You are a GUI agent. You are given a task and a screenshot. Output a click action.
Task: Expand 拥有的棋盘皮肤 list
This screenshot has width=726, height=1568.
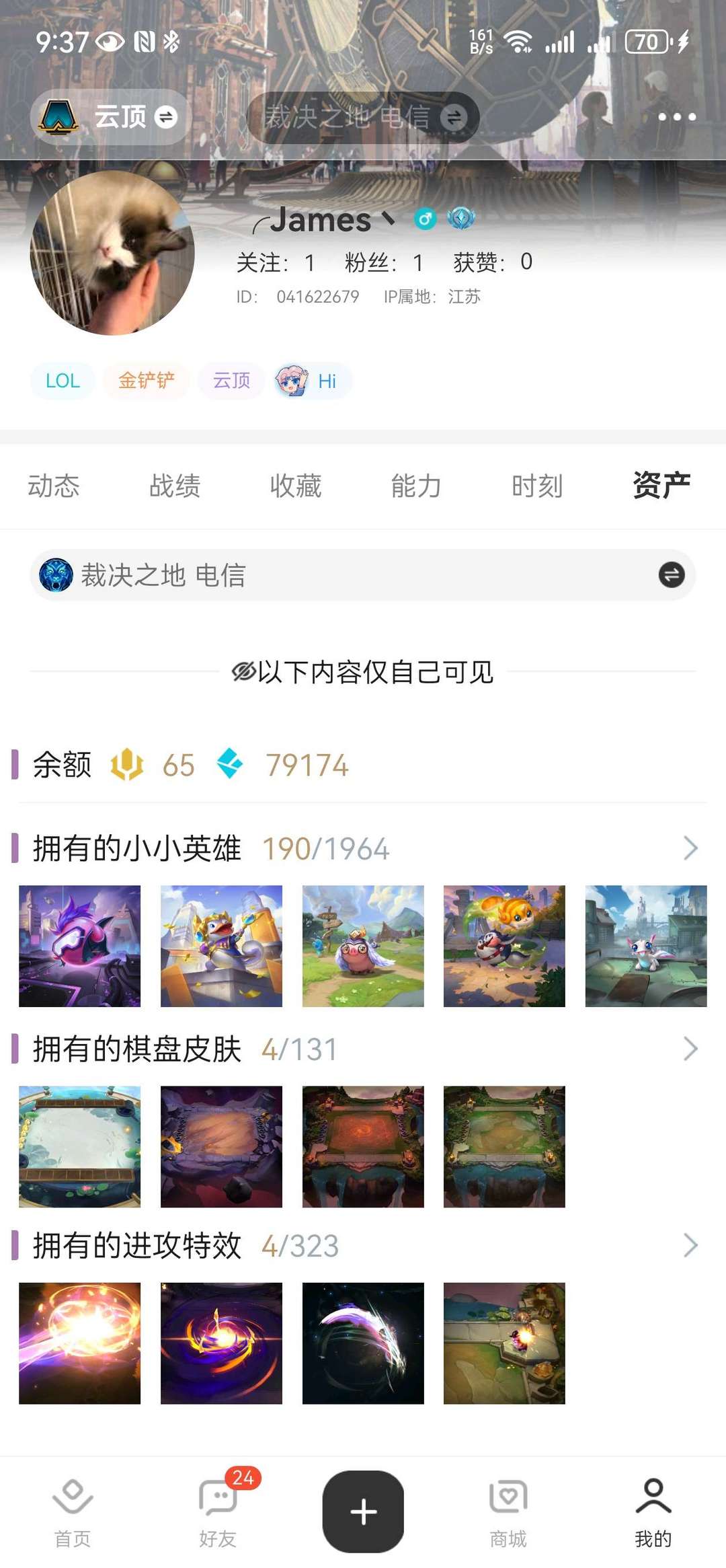(690, 1049)
